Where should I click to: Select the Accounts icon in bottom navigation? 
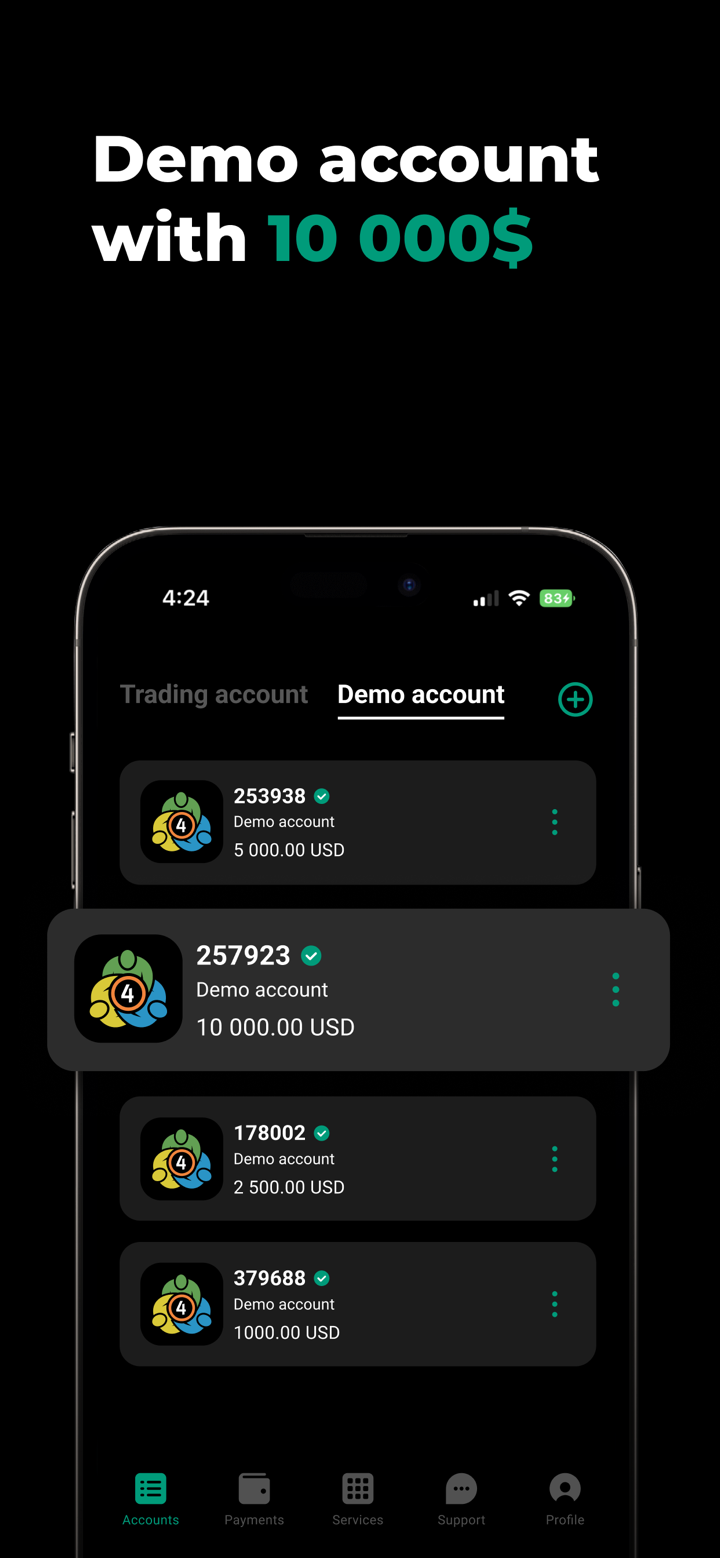pos(150,1488)
